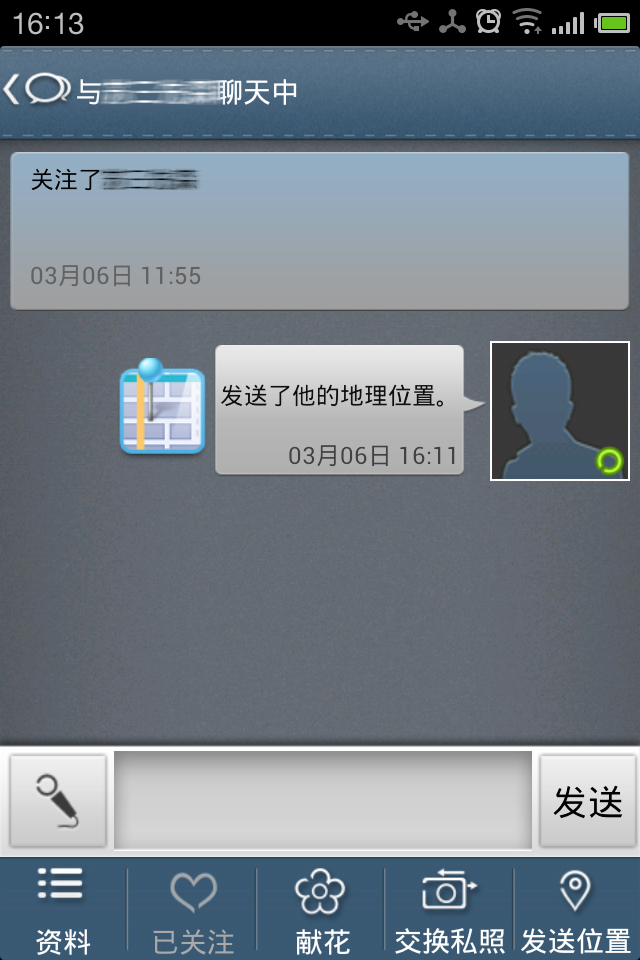Open the 资料 profile tab
This screenshot has width=640, height=960.
click(62, 910)
